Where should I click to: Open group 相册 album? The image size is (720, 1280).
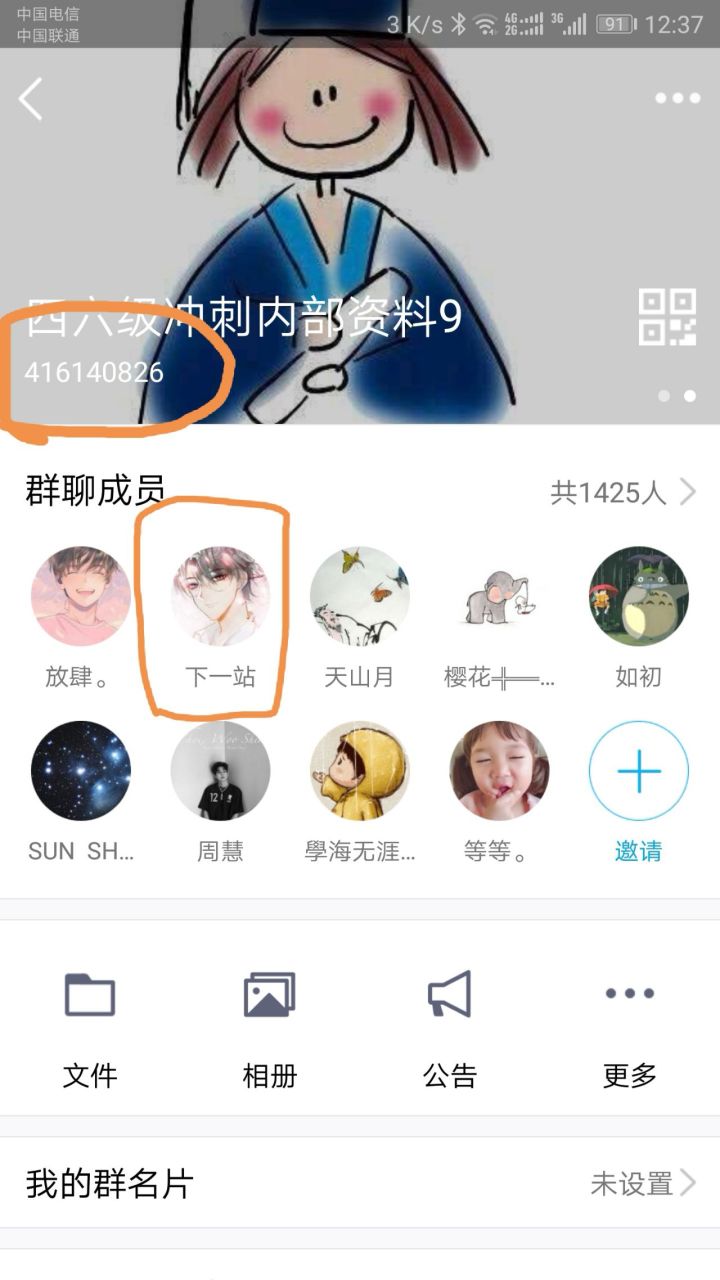pyautogui.click(x=270, y=1030)
